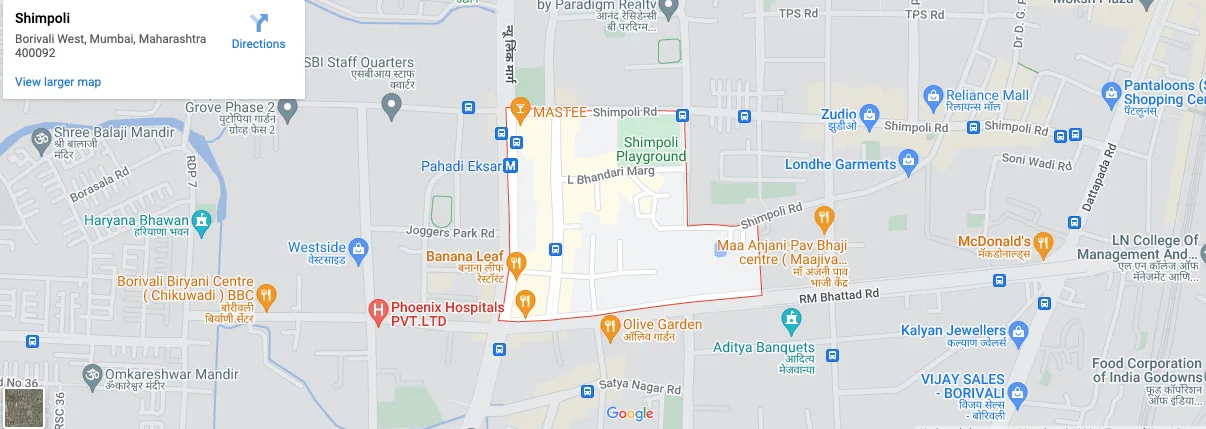1206x429 pixels.
Task: Select the Haryana Bhawan pin
Action: 202,220
